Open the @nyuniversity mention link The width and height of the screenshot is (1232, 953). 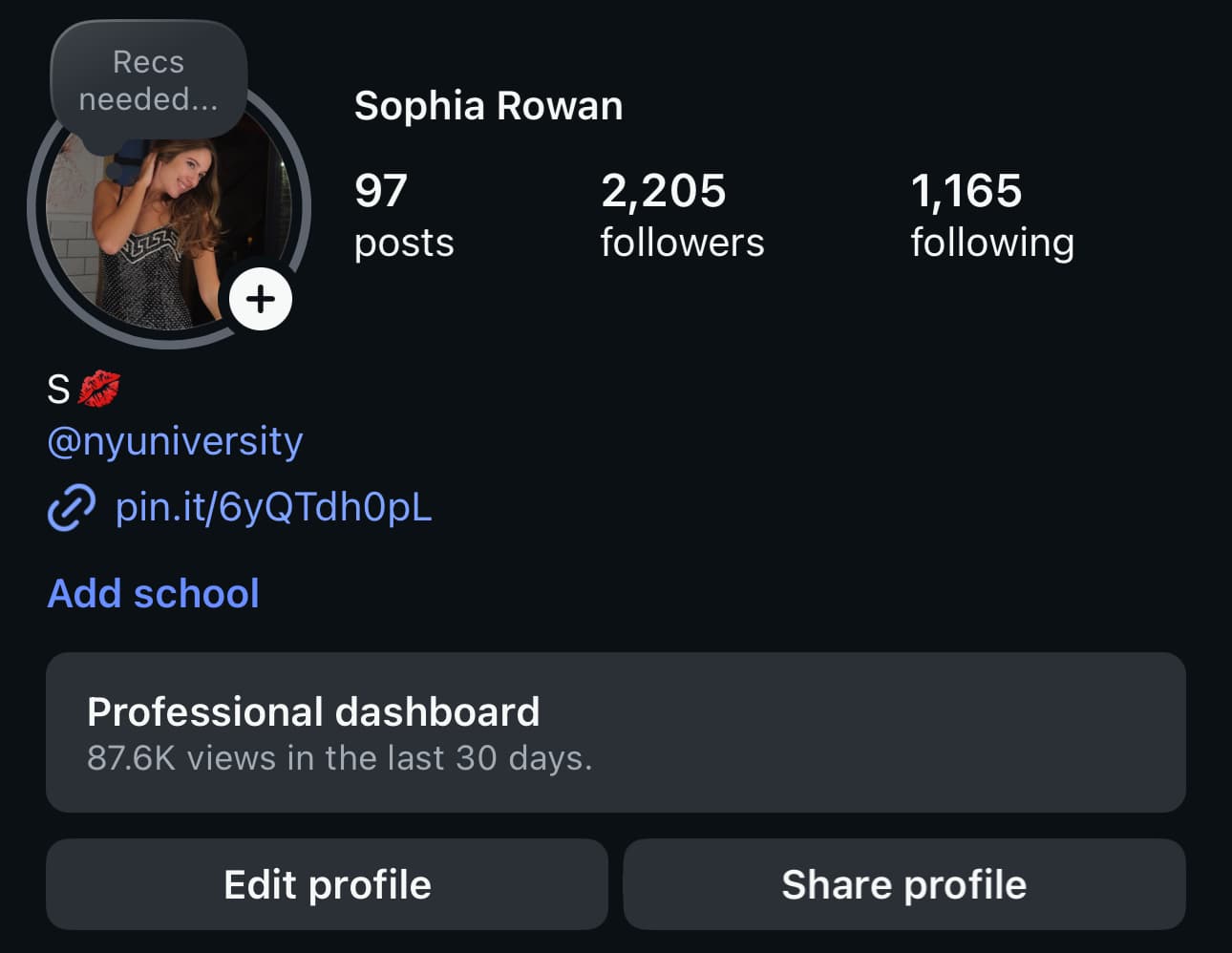click(175, 441)
